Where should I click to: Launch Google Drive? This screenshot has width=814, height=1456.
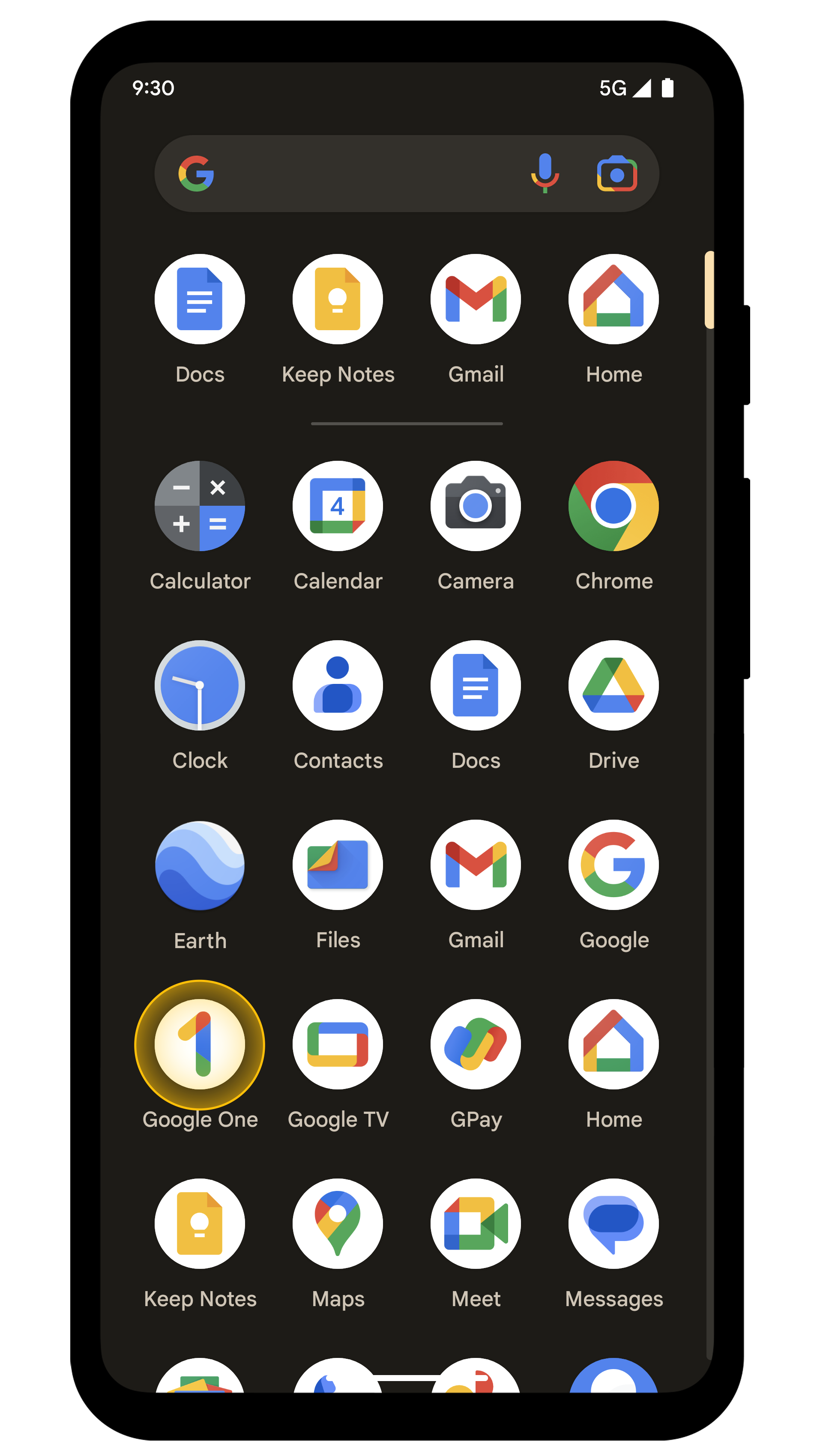point(613,685)
